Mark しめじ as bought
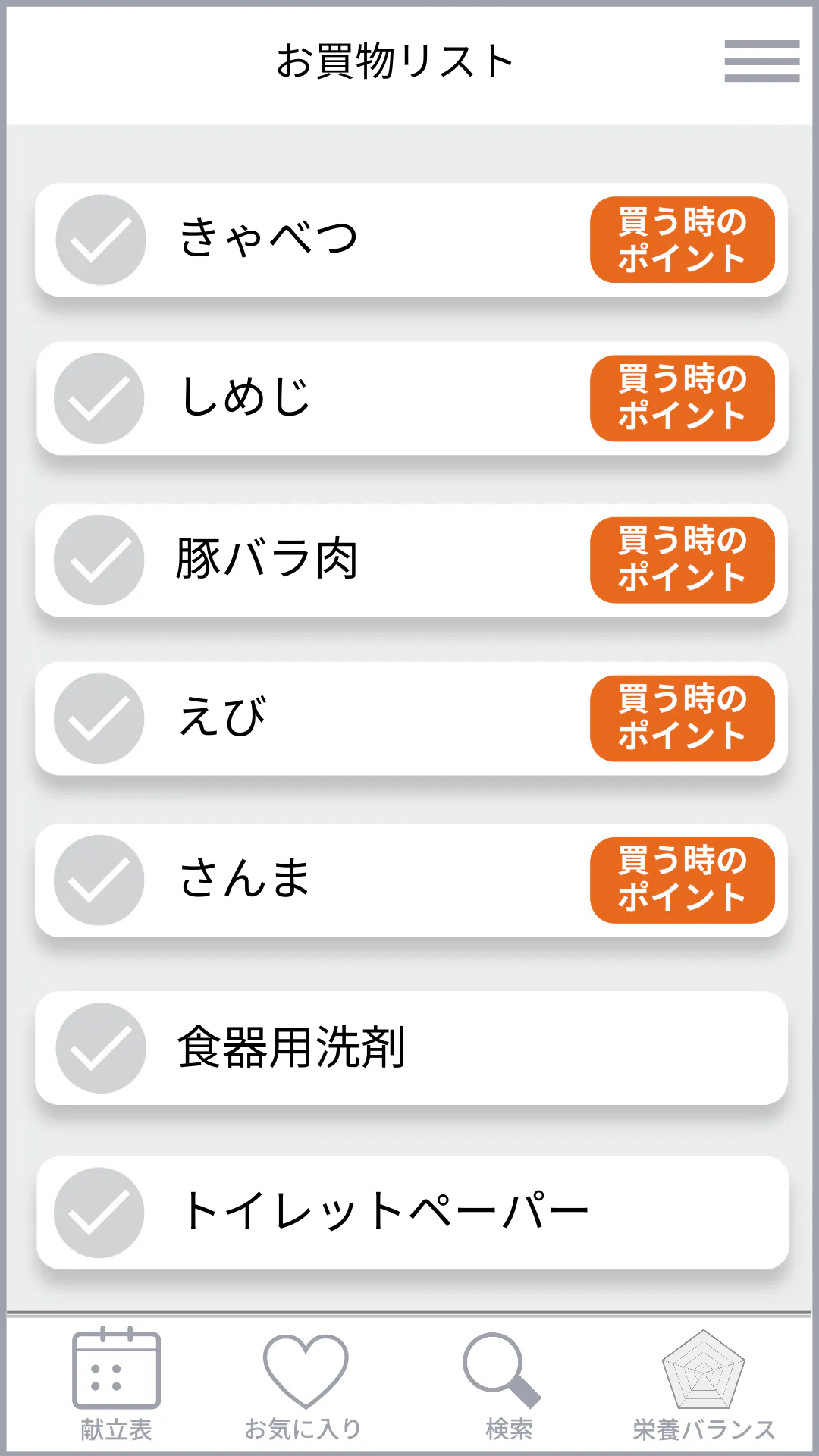 point(99,398)
